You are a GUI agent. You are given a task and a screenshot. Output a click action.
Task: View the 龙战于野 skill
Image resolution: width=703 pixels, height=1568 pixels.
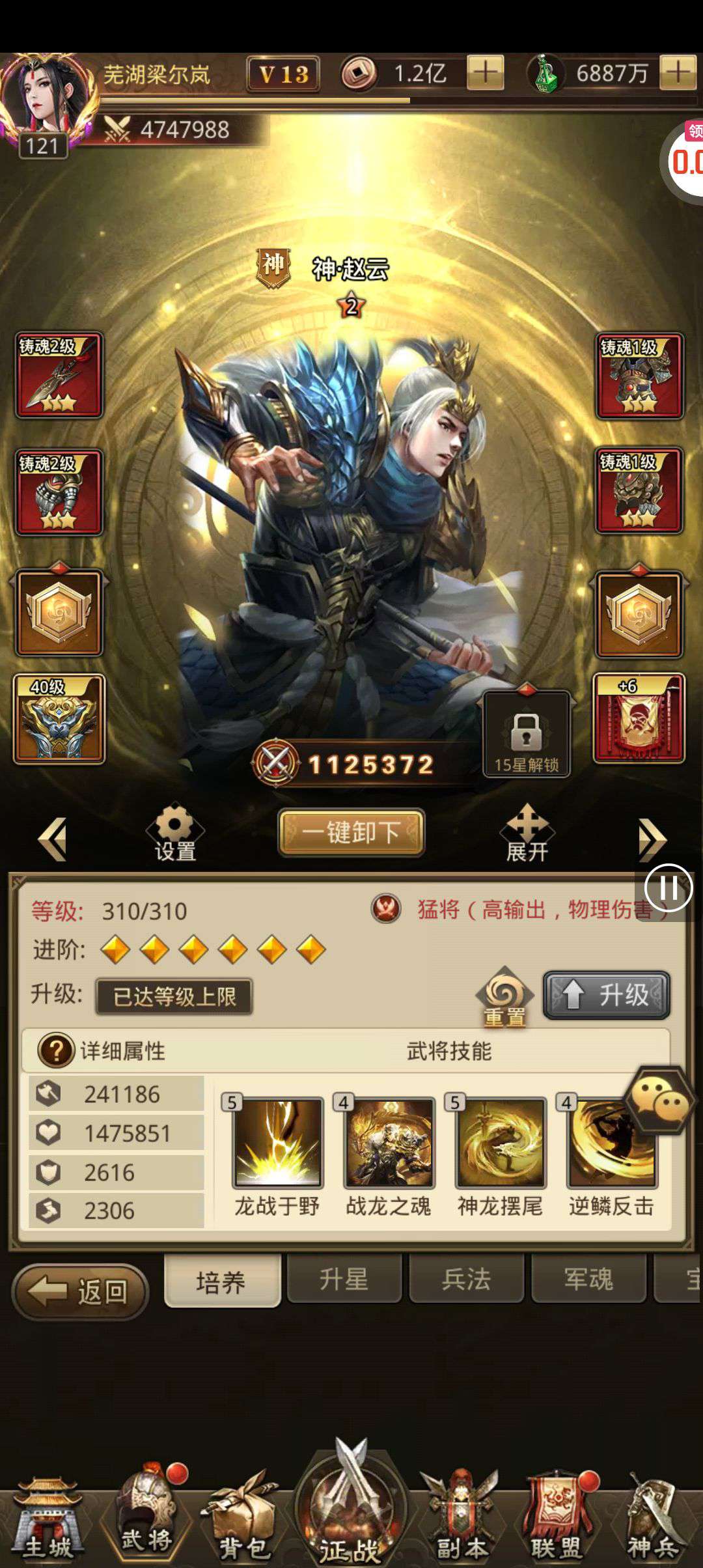[278, 1143]
